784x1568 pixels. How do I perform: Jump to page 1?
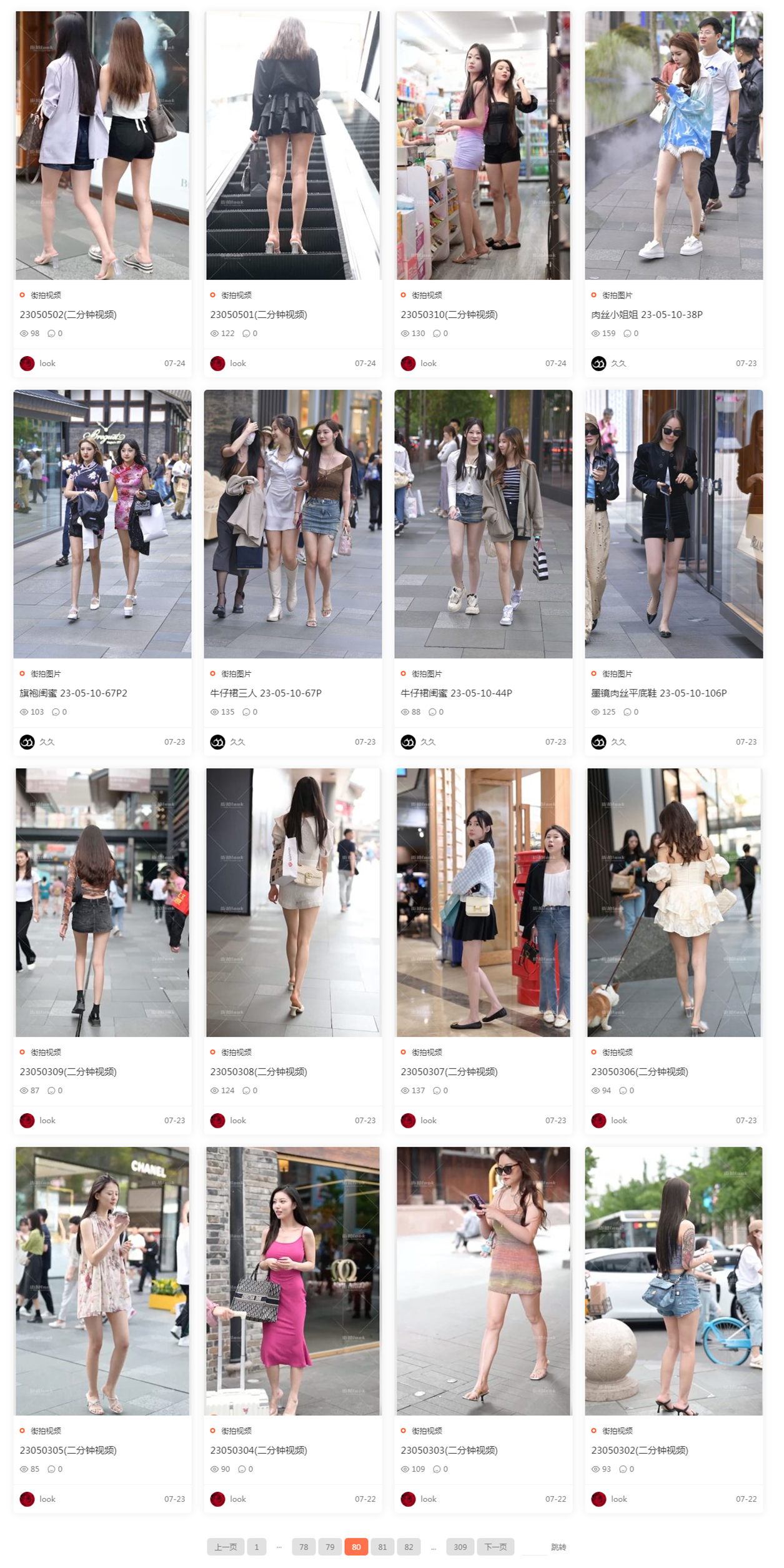tap(256, 1547)
